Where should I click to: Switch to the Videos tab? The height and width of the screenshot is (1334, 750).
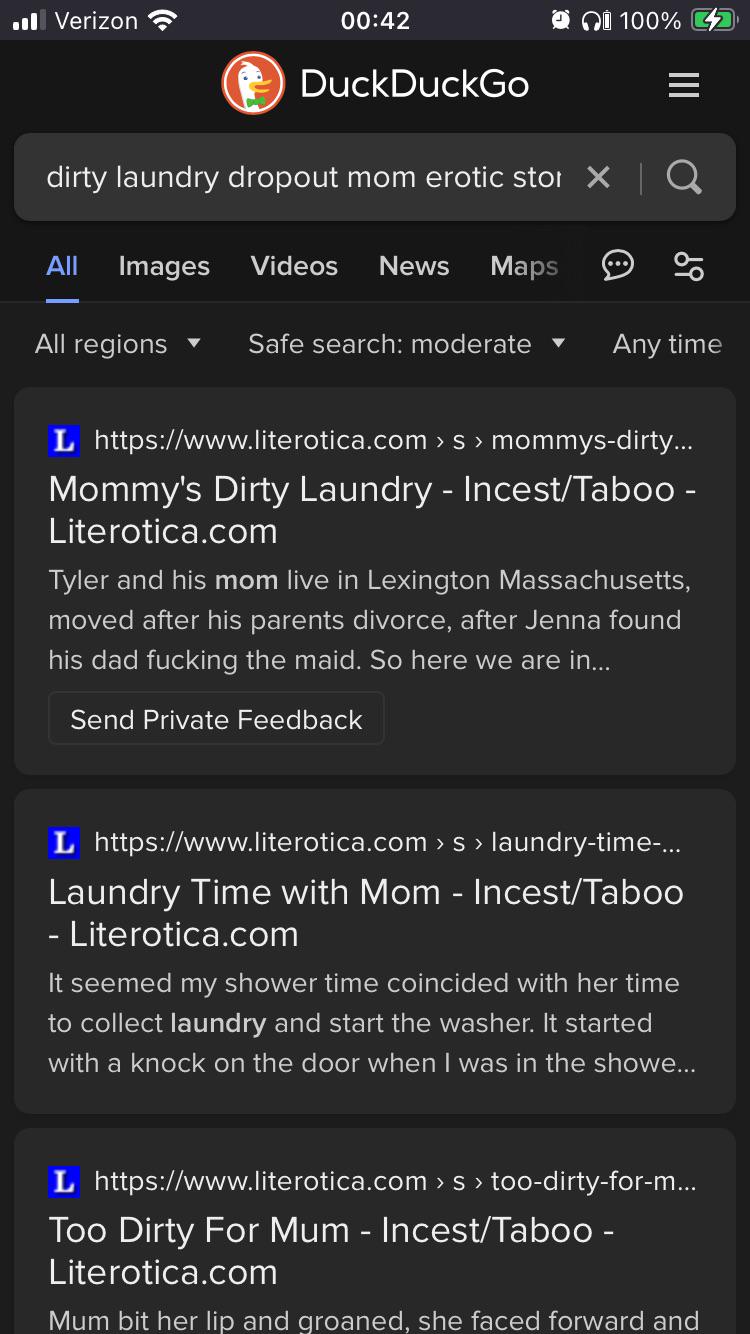point(294,266)
